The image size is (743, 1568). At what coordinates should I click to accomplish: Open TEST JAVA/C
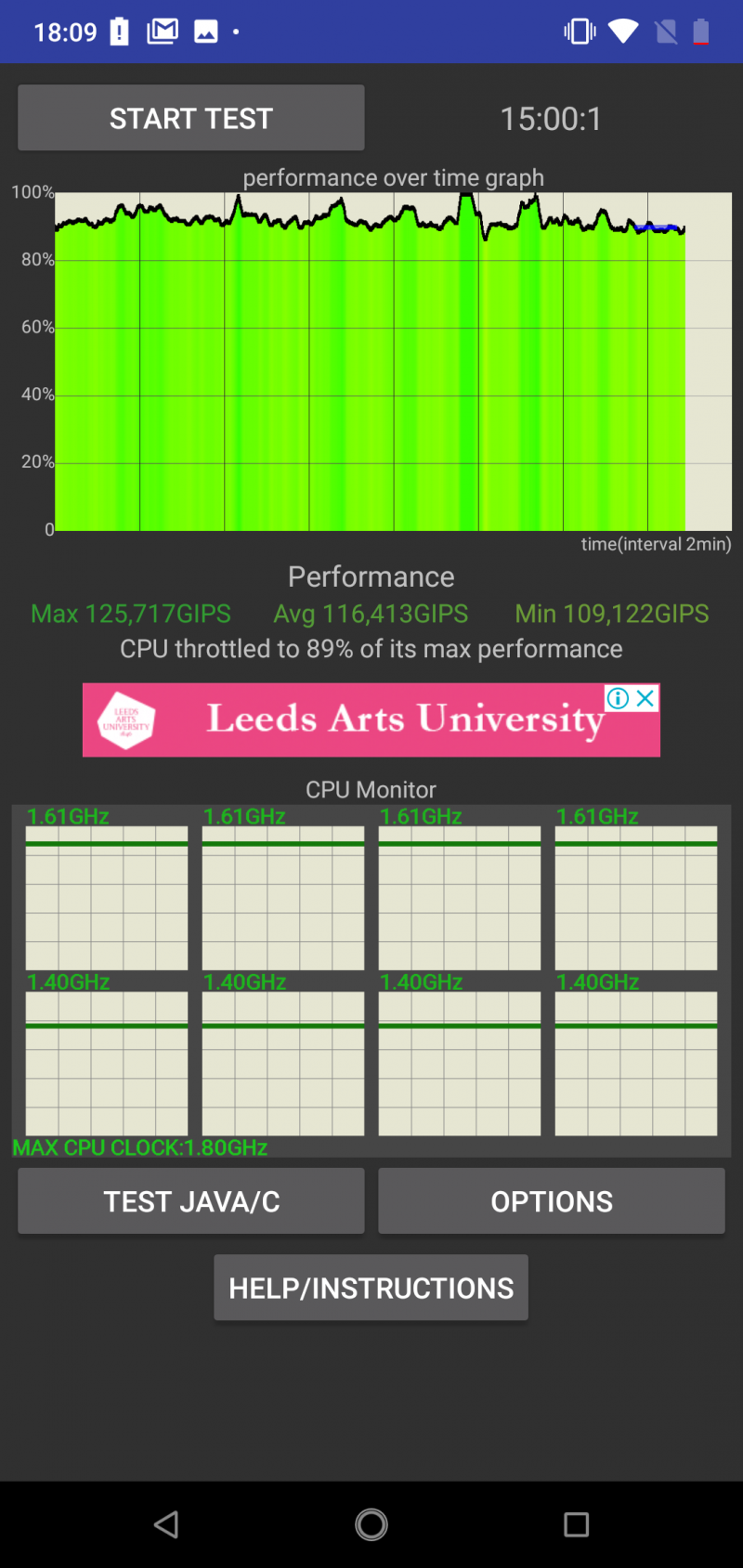pos(191,1201)
